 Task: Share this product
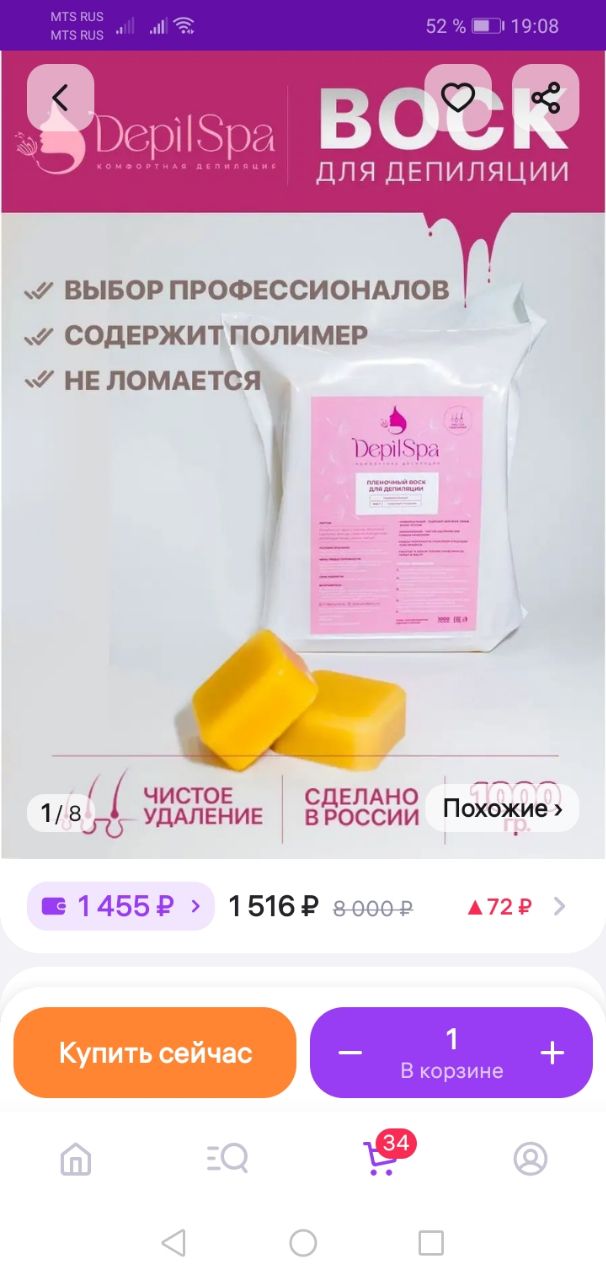tap(546, 98)
